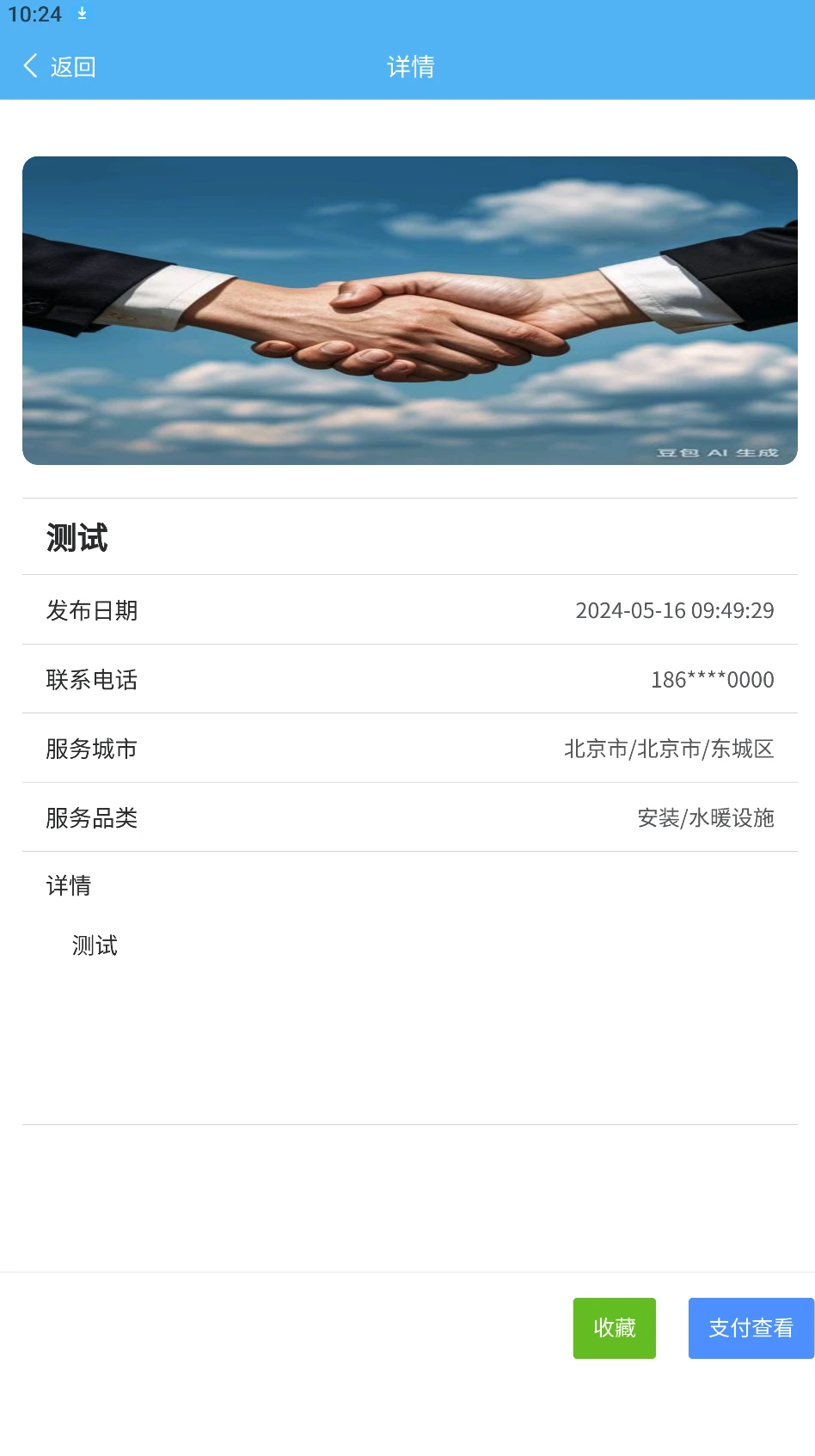Select the 详情 title in the header
Image resolution: width=815 pixels, height=1456 pixels.
coord(410,65)
